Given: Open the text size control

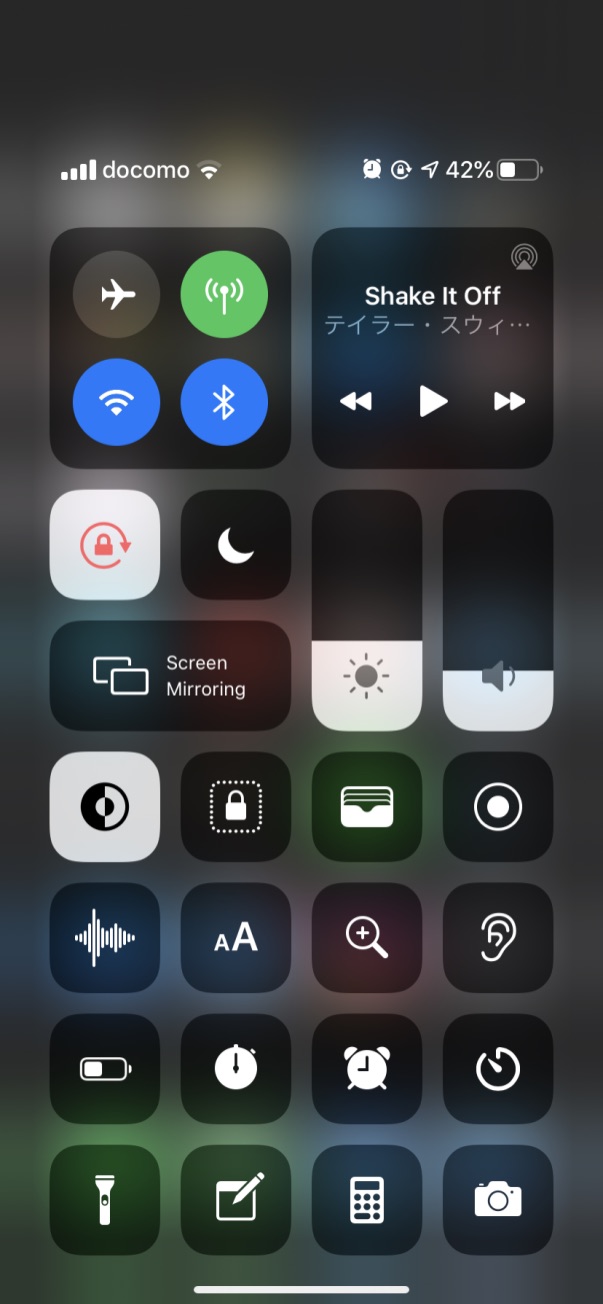Looking at the screenshot, I should (x=236, y=938).
